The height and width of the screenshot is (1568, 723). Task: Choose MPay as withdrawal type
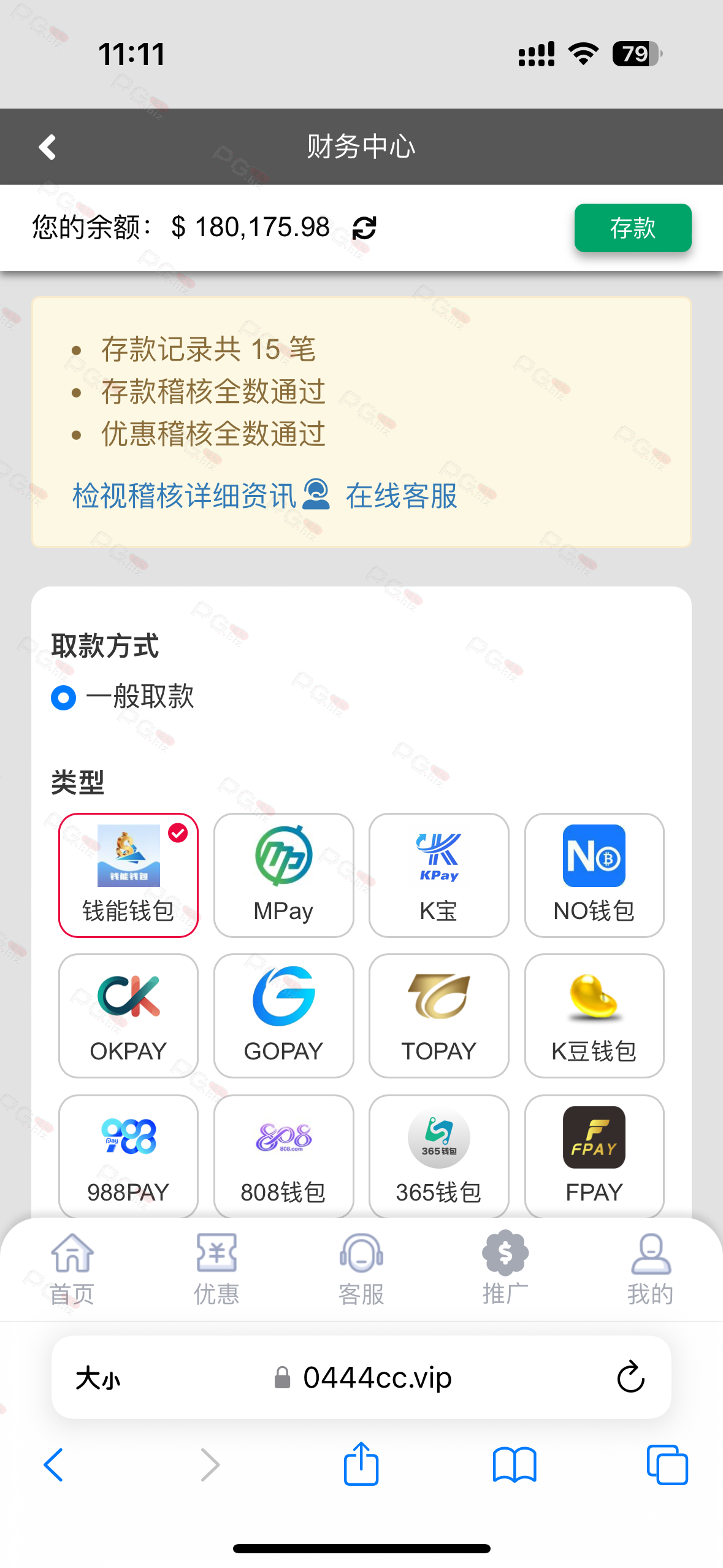point(283,875)
